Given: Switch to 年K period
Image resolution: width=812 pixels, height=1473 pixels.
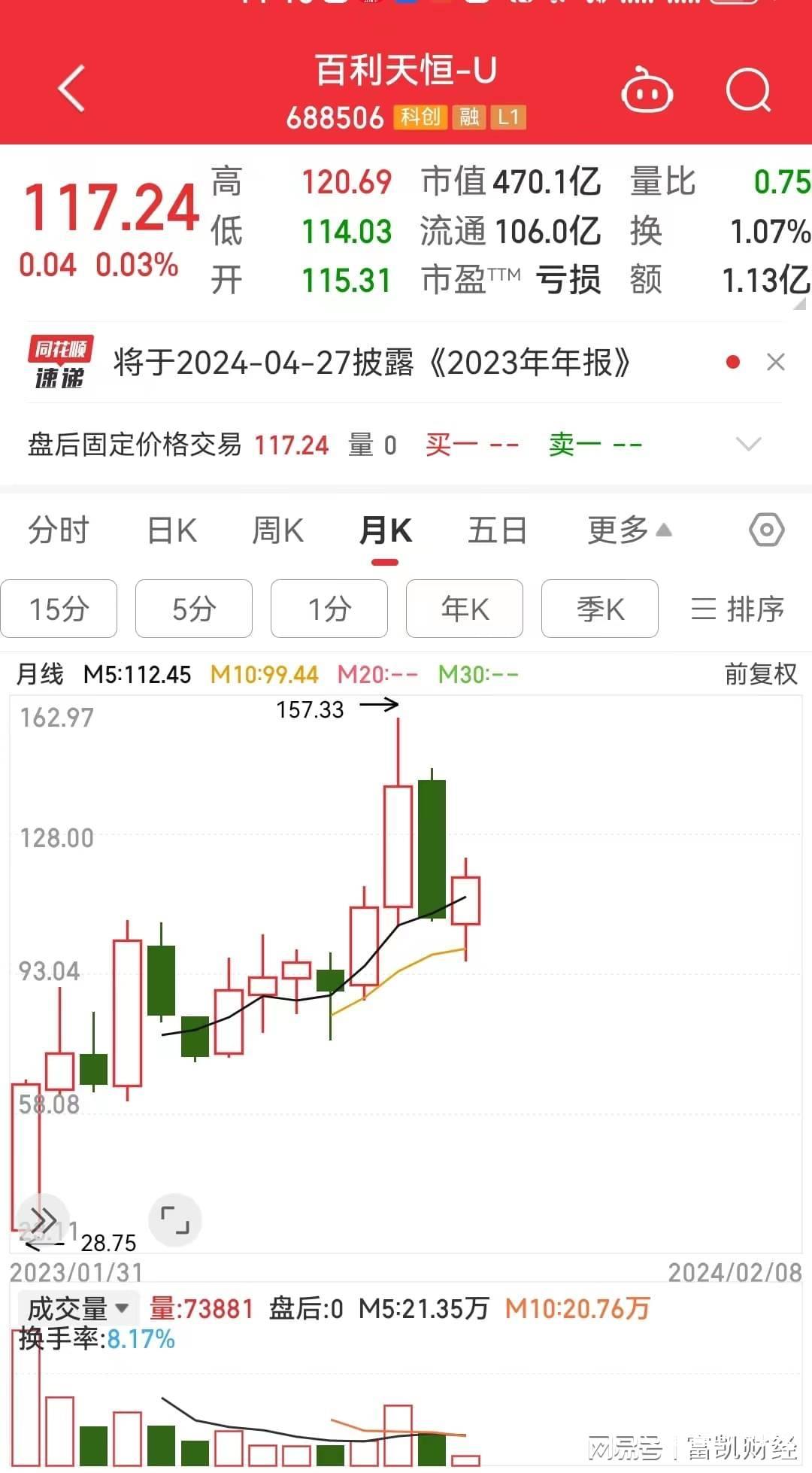Looking at the screenshot, I should [464, 609].
